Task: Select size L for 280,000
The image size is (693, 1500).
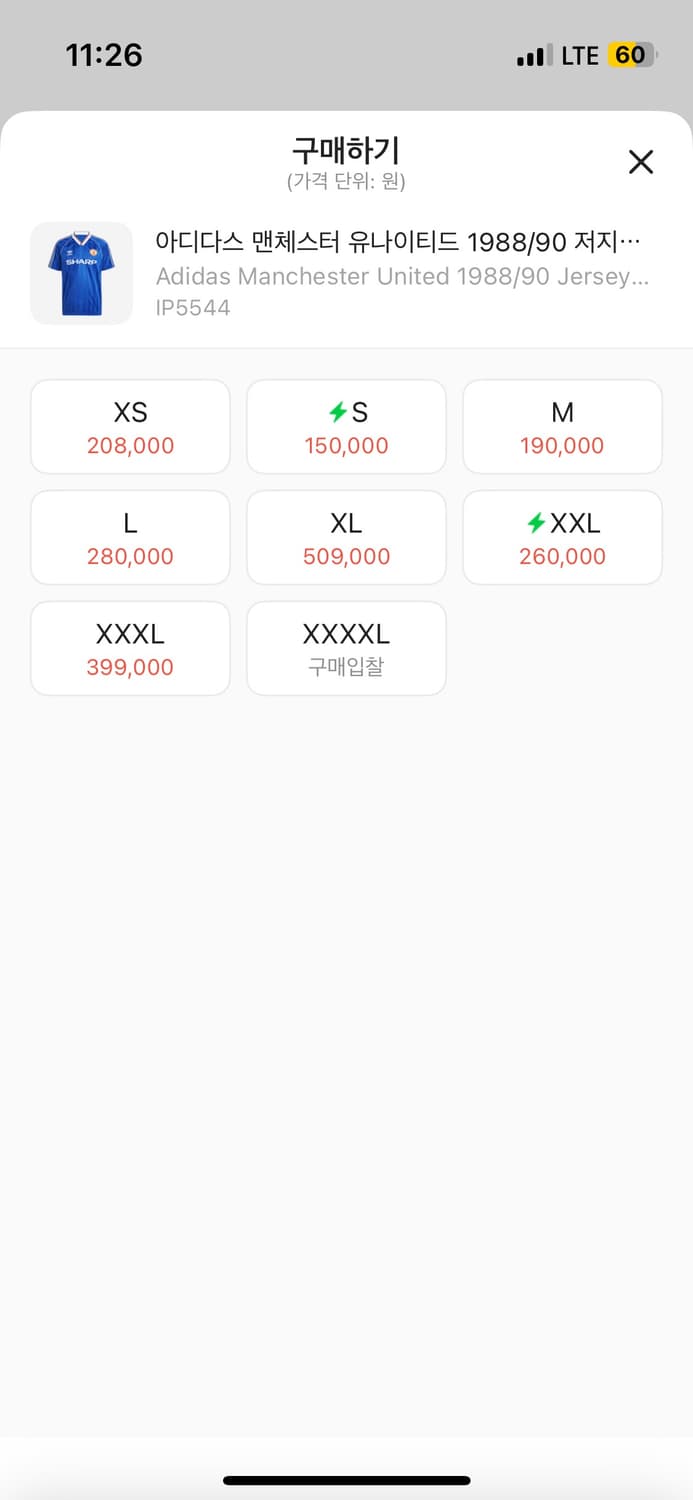Action: (x=130, y=538)
